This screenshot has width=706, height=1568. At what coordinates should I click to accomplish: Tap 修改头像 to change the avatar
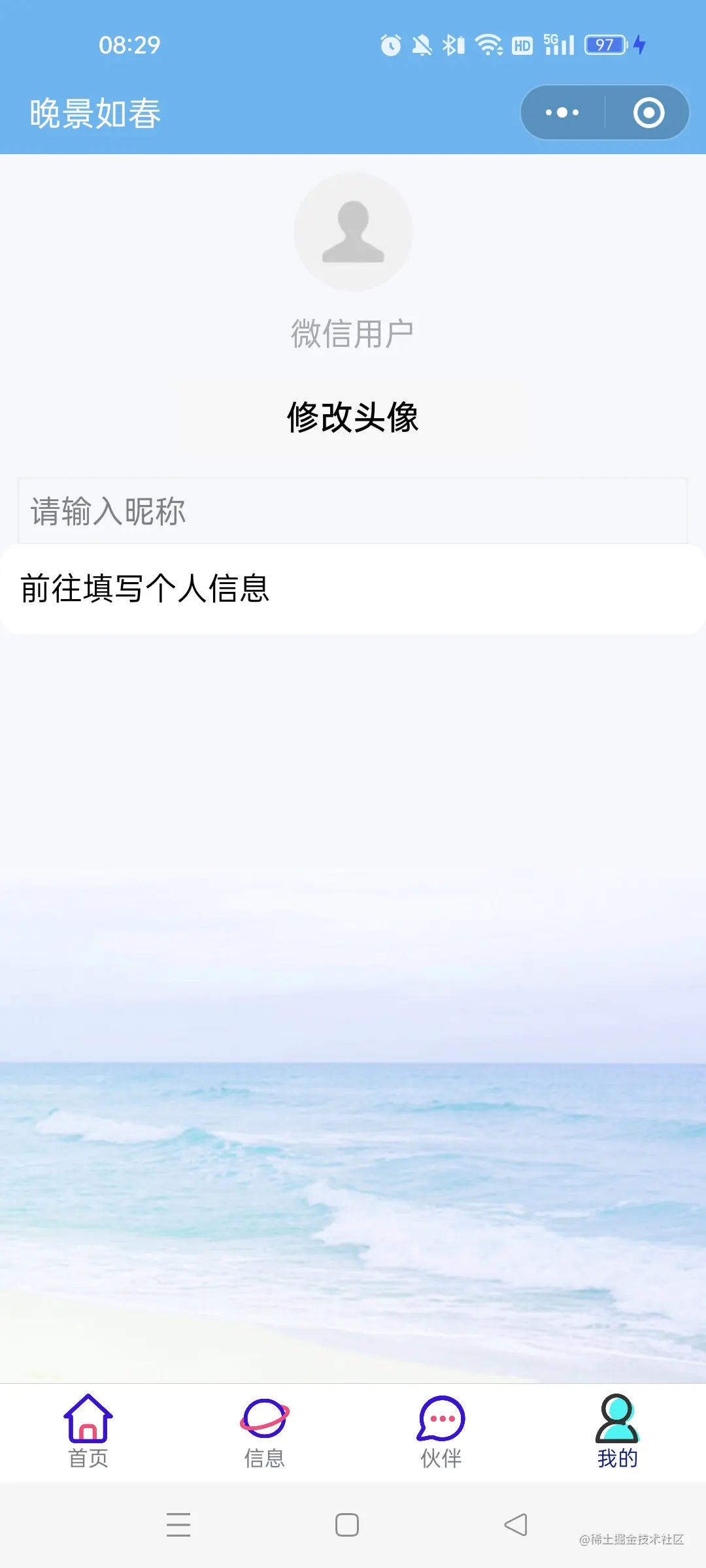click(353, 417)
